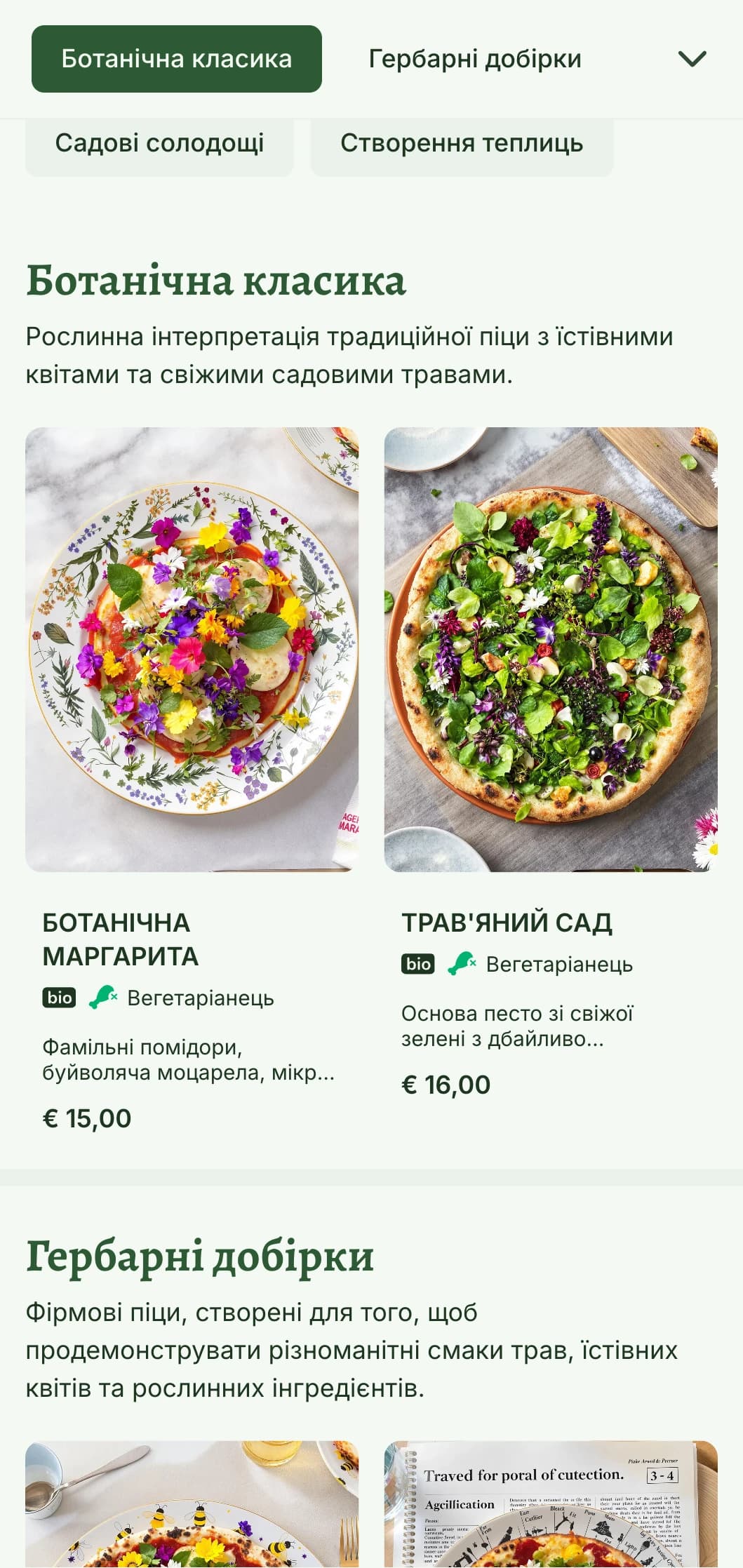Expand the category list with the chevron

pos(692,59)
